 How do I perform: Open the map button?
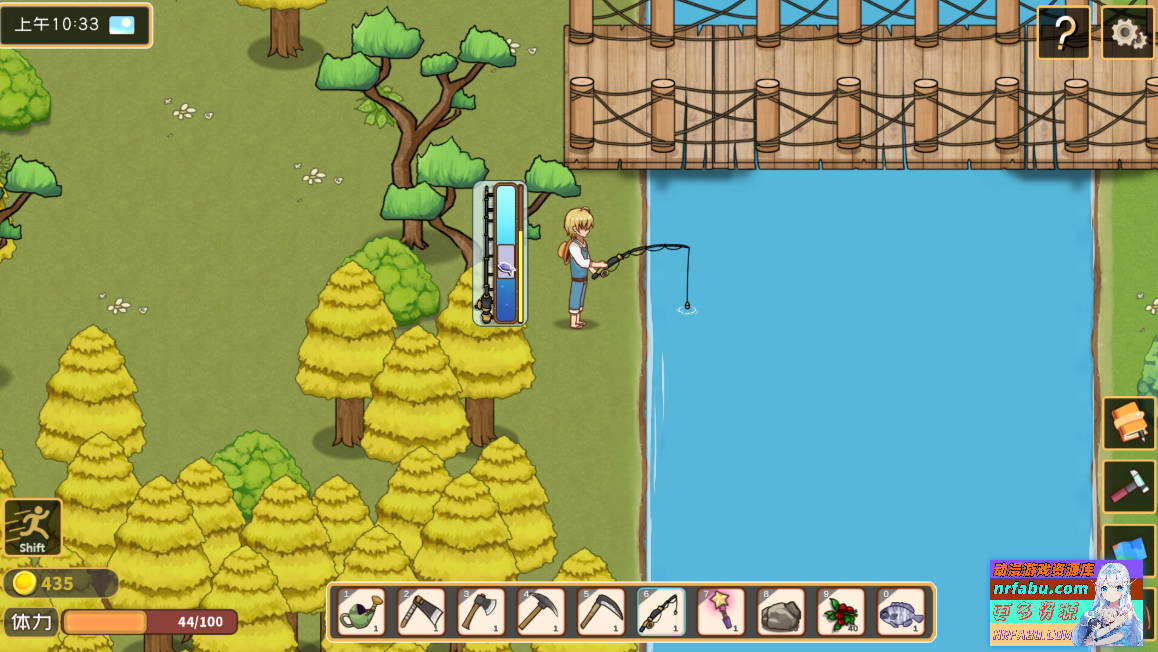(1130, 548)
